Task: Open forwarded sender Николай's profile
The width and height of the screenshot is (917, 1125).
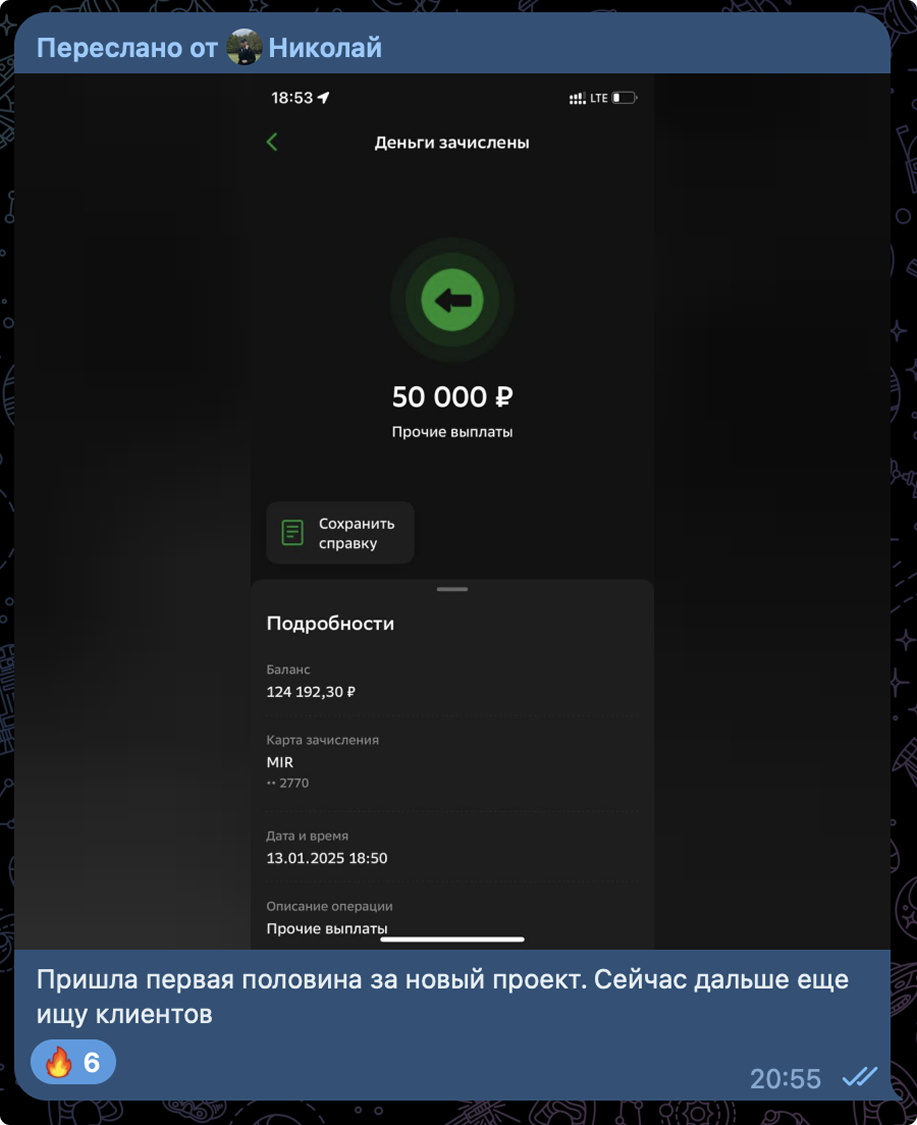Action: (x=324, y=48)
